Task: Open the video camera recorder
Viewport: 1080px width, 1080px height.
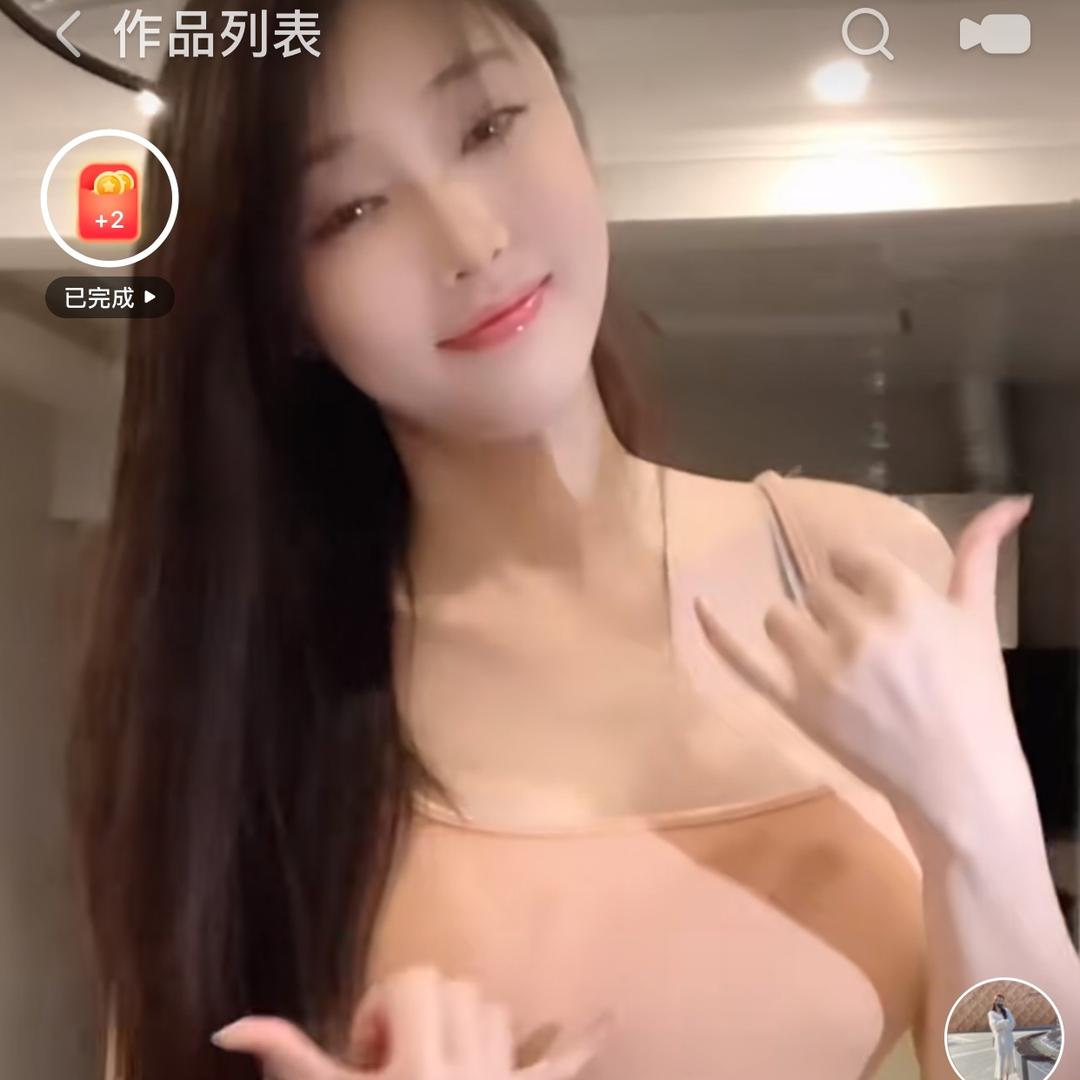Action: click(x=994, y=36)
